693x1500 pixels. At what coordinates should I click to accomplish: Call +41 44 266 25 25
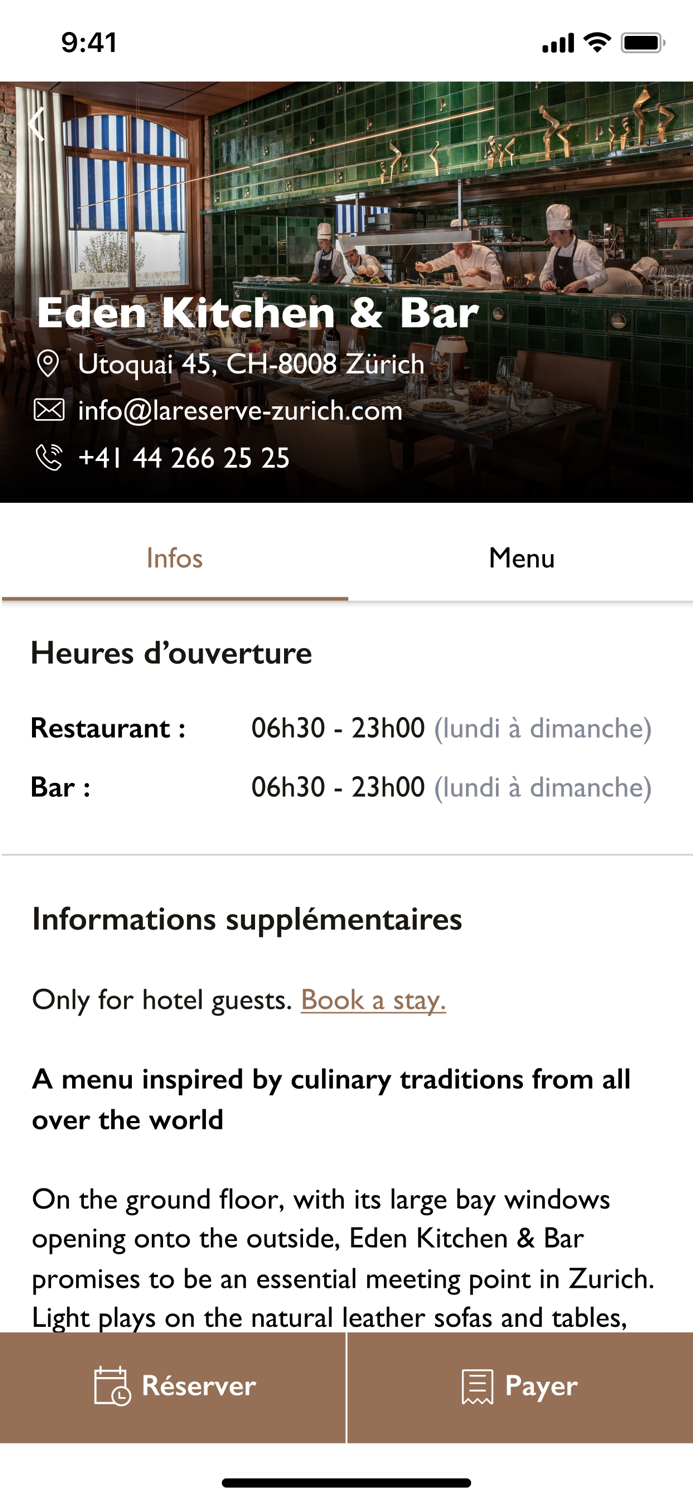point(183,458)
